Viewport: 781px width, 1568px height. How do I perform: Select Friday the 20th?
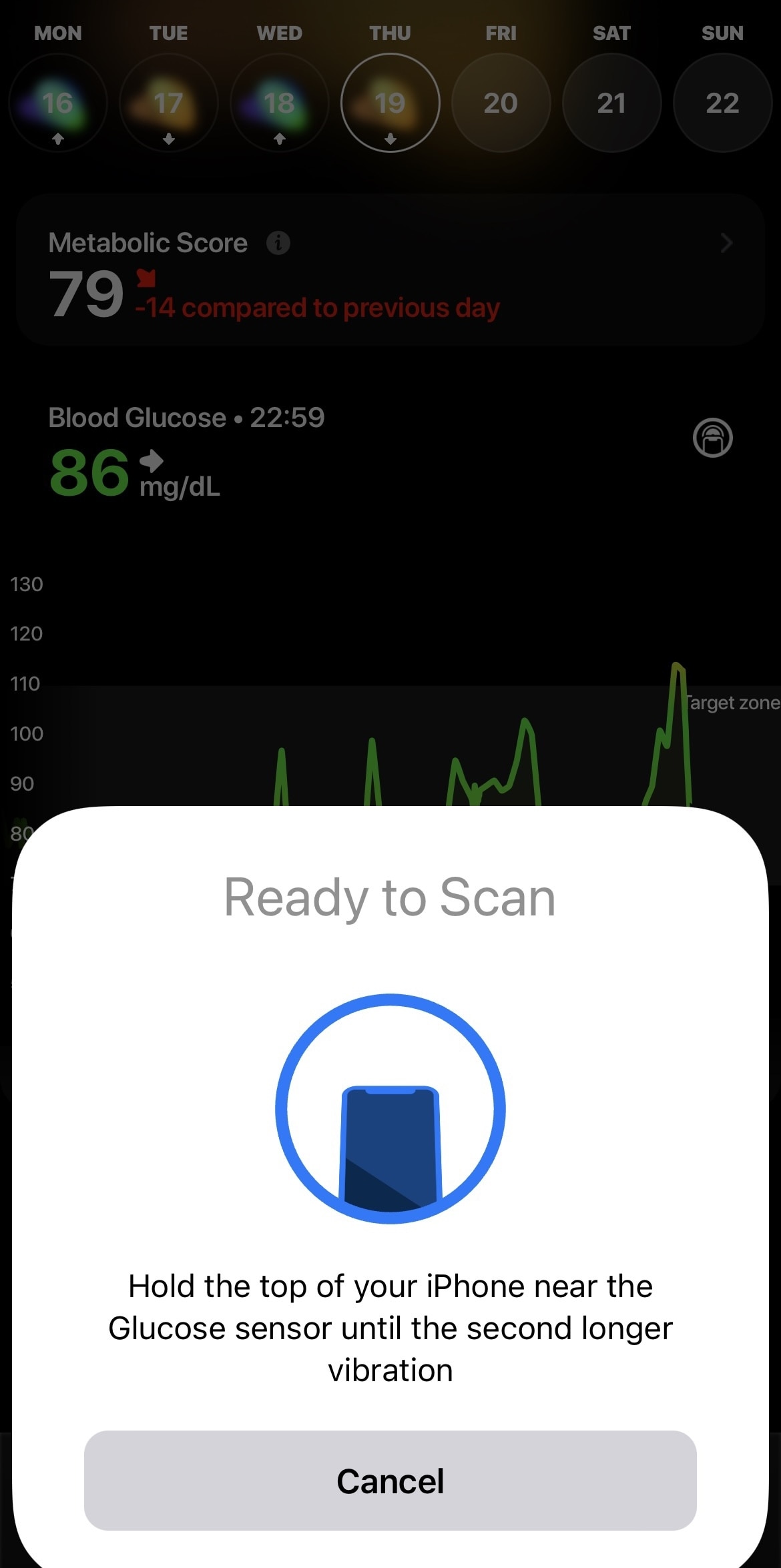tap(501, 103)
